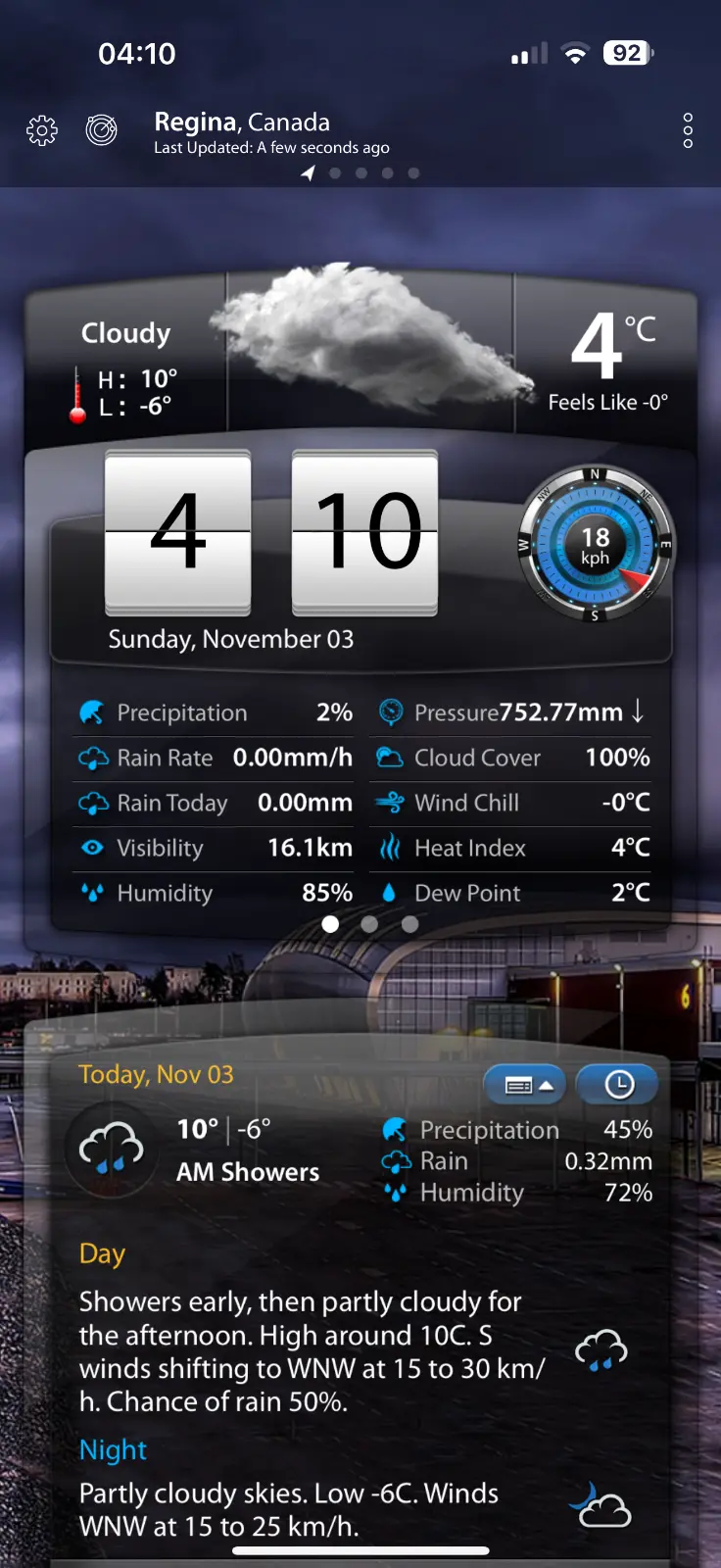Viewport: 721px width, 1568px height.
Task: Open the wind speed compass widget
Action: tap(595, 545)
